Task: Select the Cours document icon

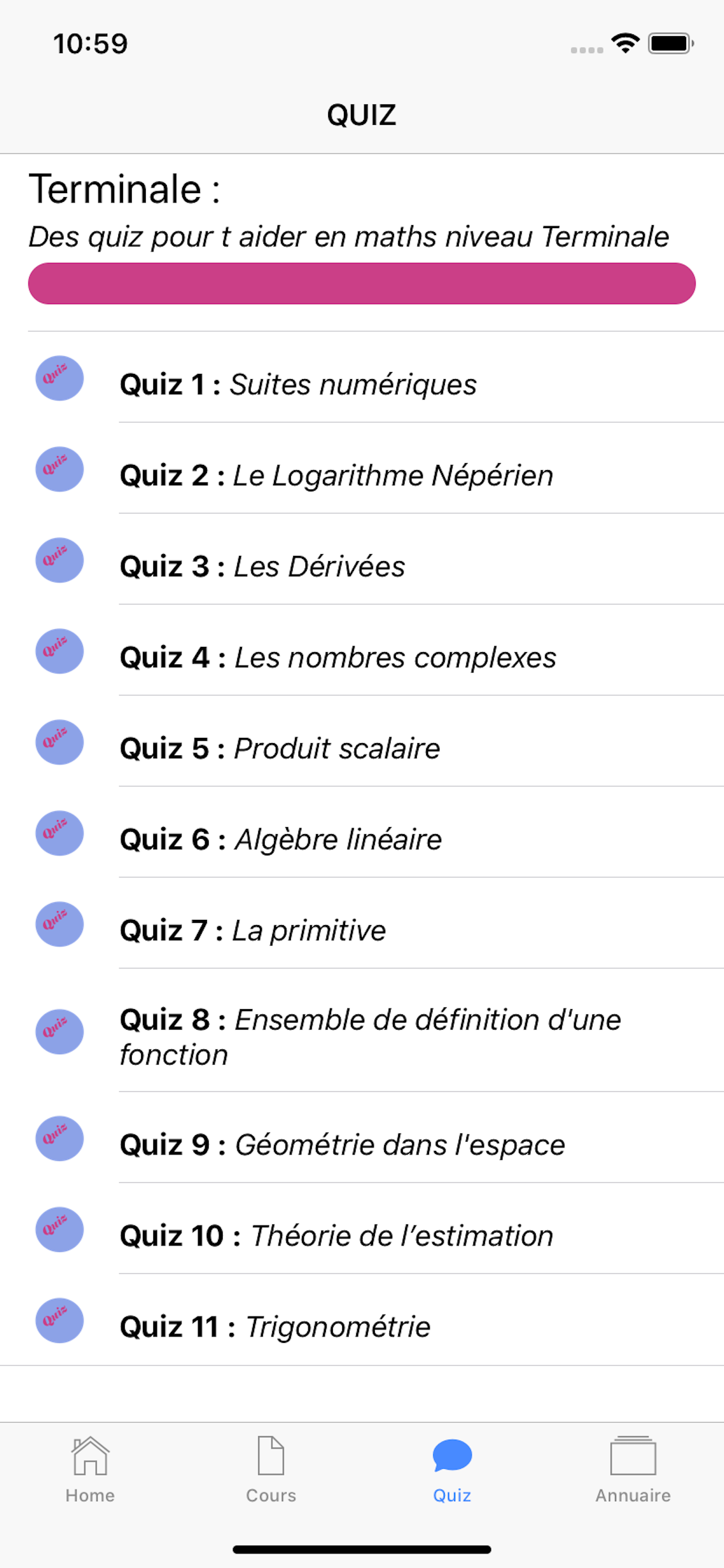Action: point(270,1455)
